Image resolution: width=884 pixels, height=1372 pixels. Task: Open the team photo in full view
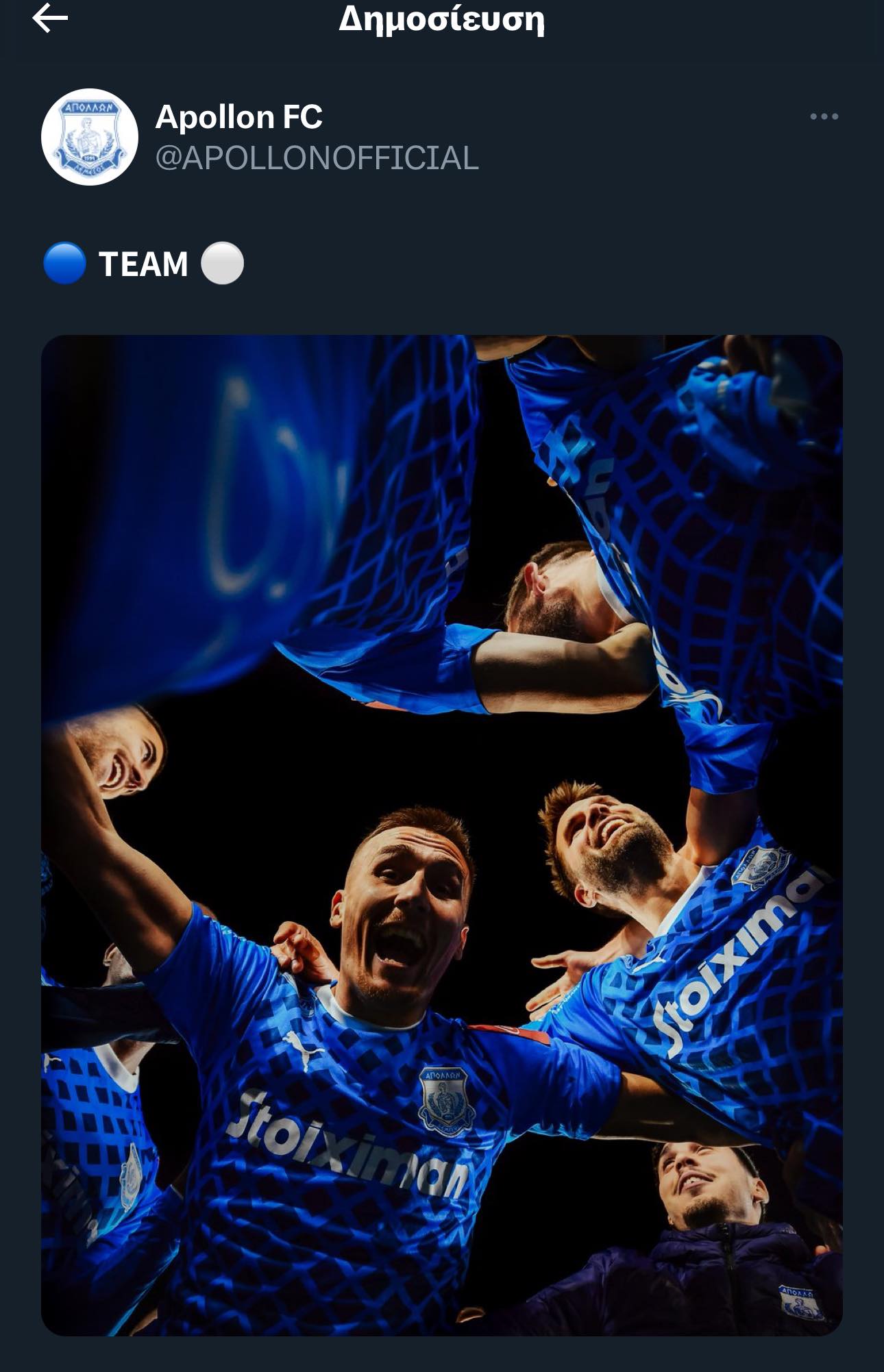441,834
